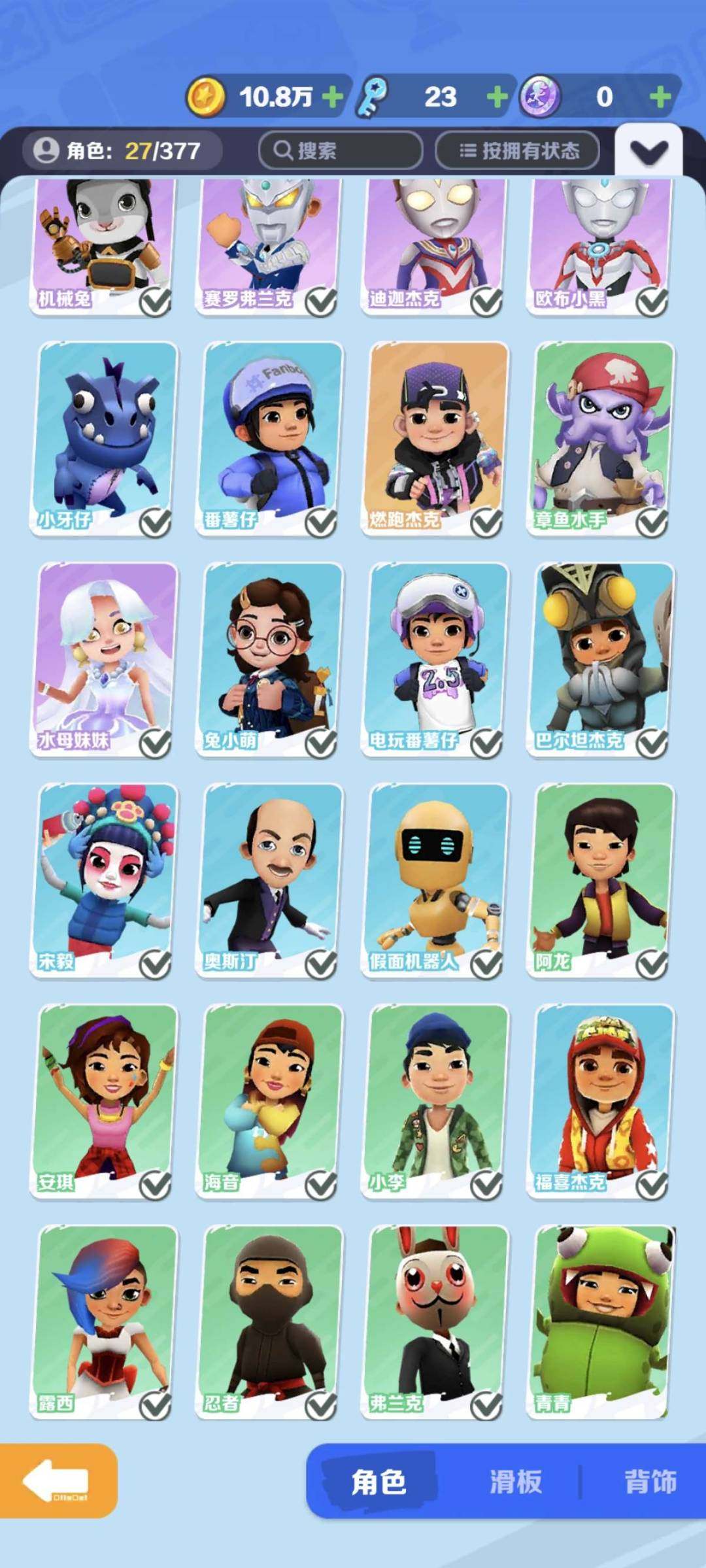The image size is (706, 1568).
Task: Switch to the 滑板 tab
Action: tap(516, 1482)
